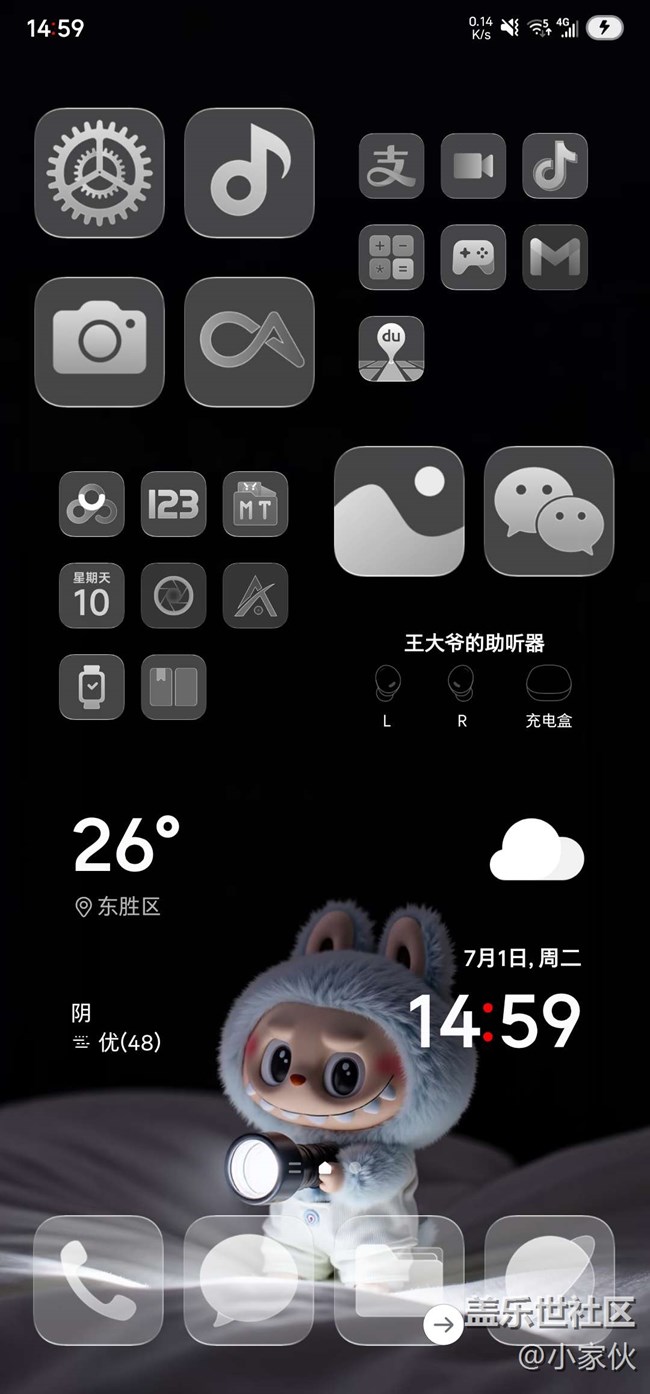Open the Messages app in the dock
This screenshot has width=650, height=1394.
pyautogui.click(x=249, y=1280)
